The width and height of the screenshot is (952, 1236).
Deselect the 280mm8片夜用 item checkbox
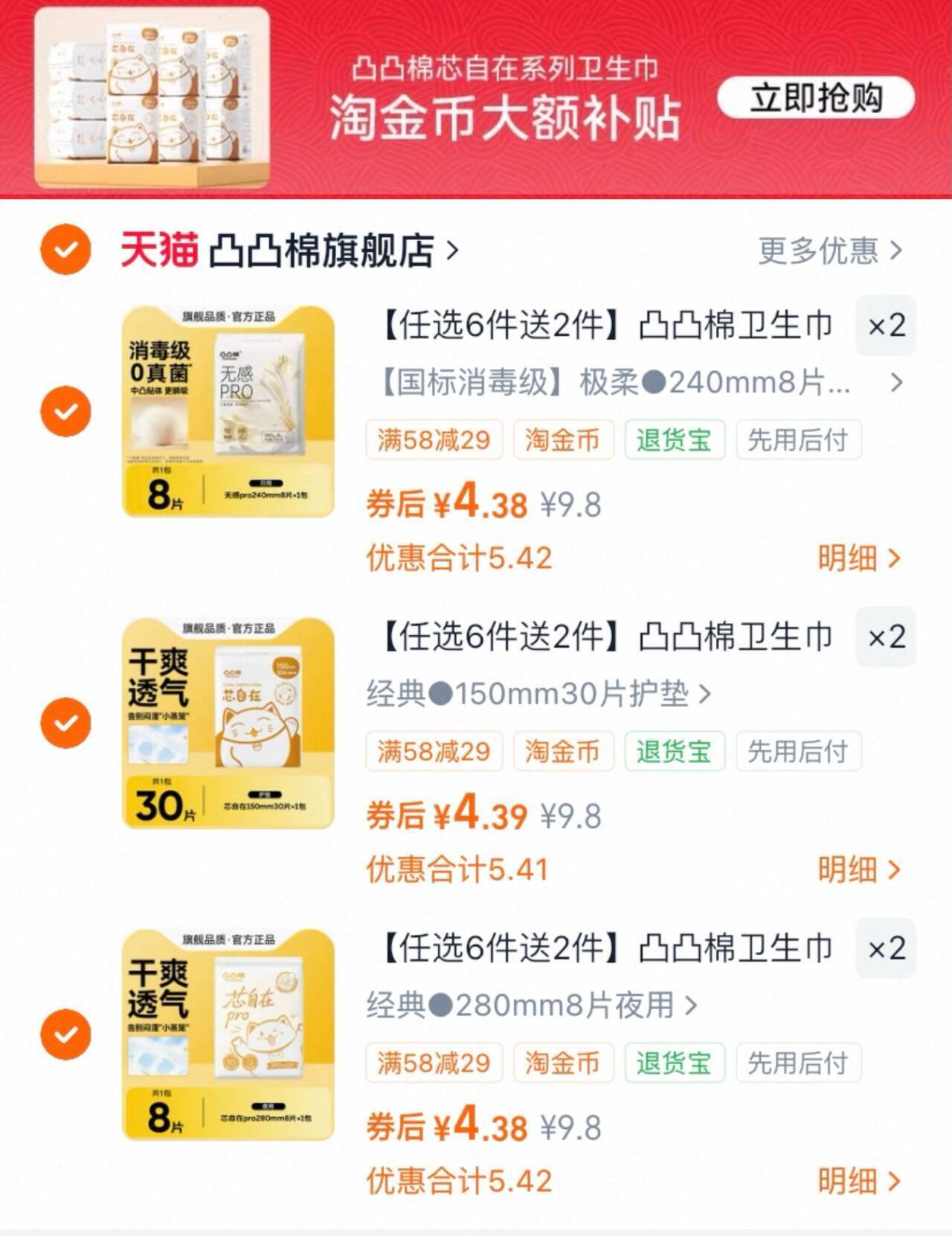pyautogui.click(x=65, y=1034)
